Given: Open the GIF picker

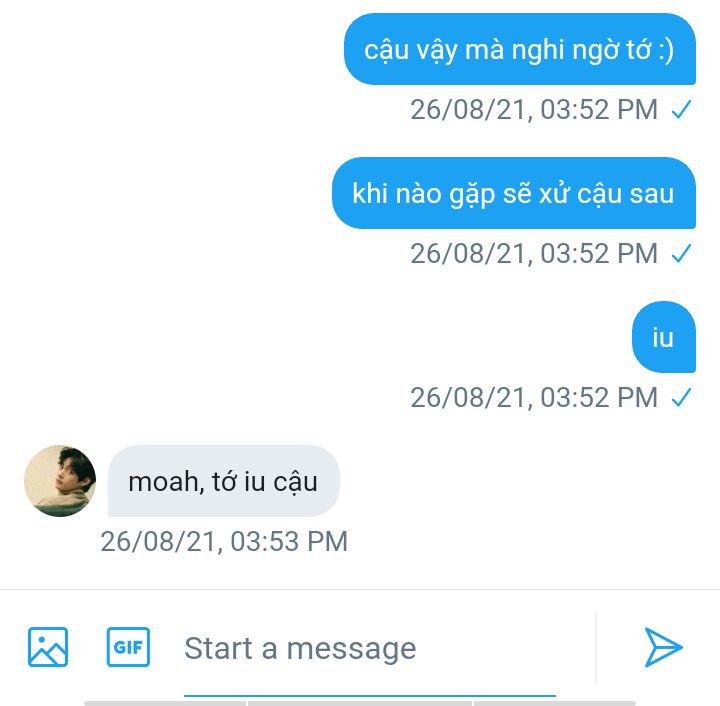Looking at the screenshot, I should 128,647.
